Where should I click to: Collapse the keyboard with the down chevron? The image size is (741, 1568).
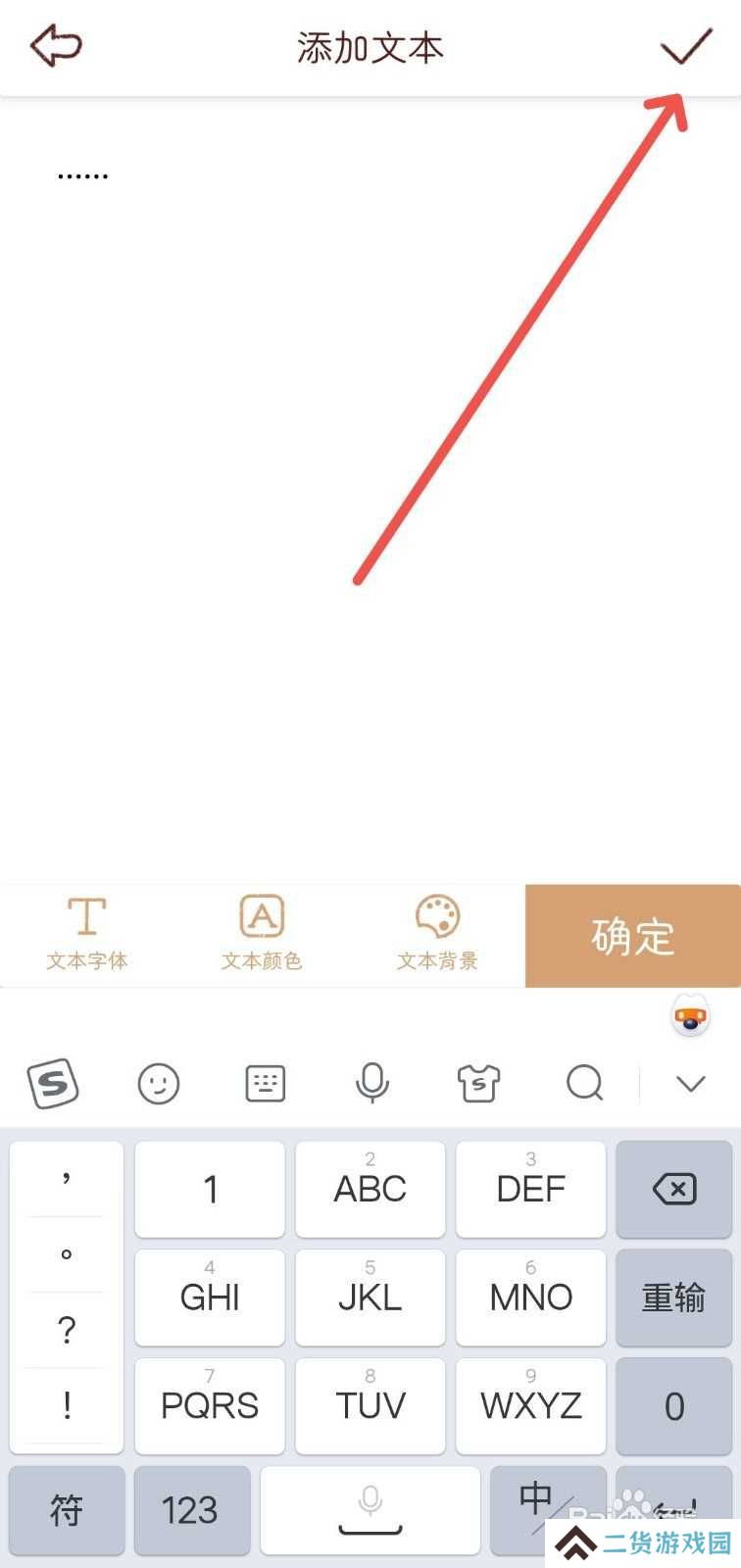(691, 1084)
